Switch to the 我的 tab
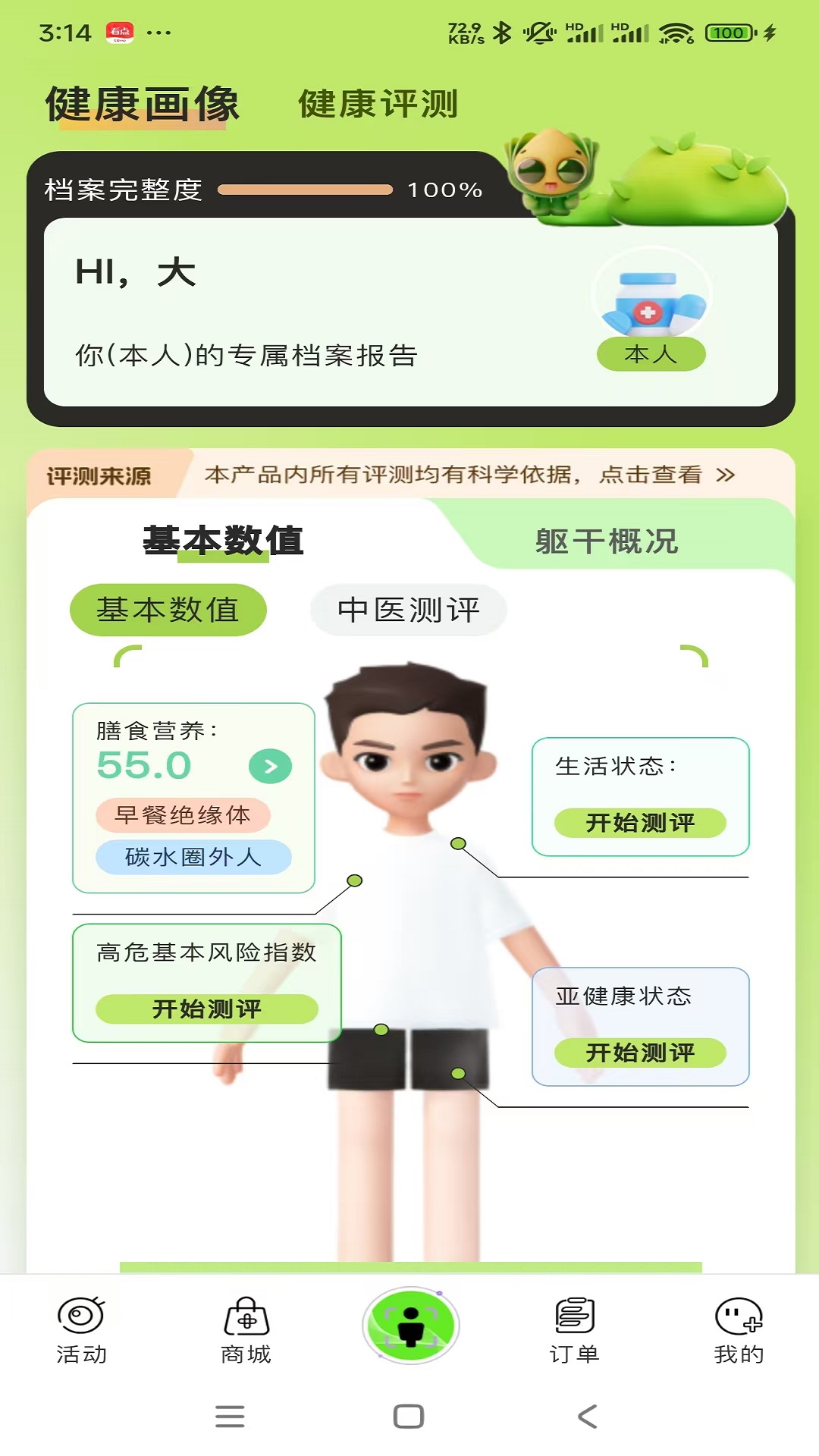 739,1330
